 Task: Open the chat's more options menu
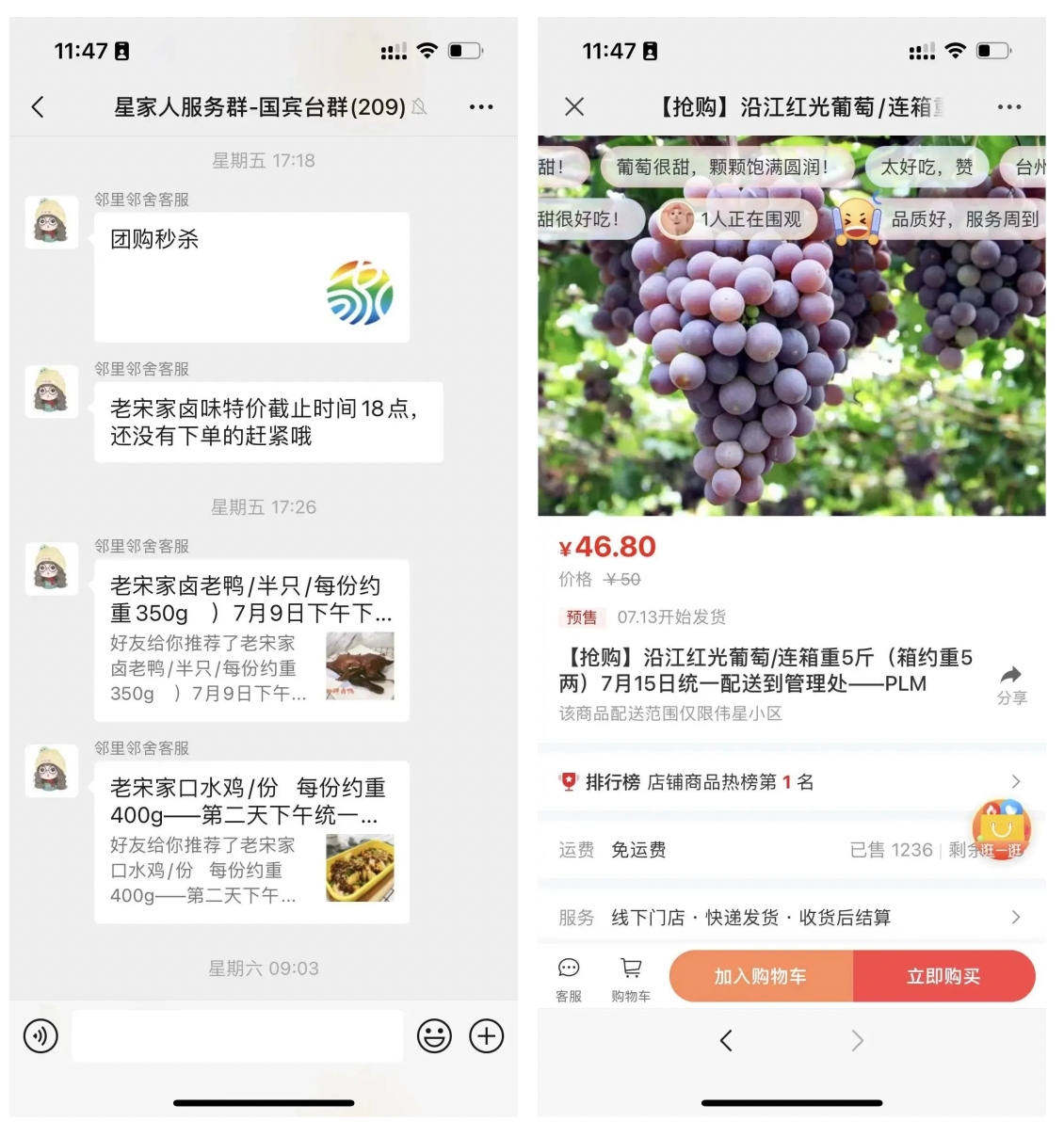pyautogui.click(x=481, y=106)
